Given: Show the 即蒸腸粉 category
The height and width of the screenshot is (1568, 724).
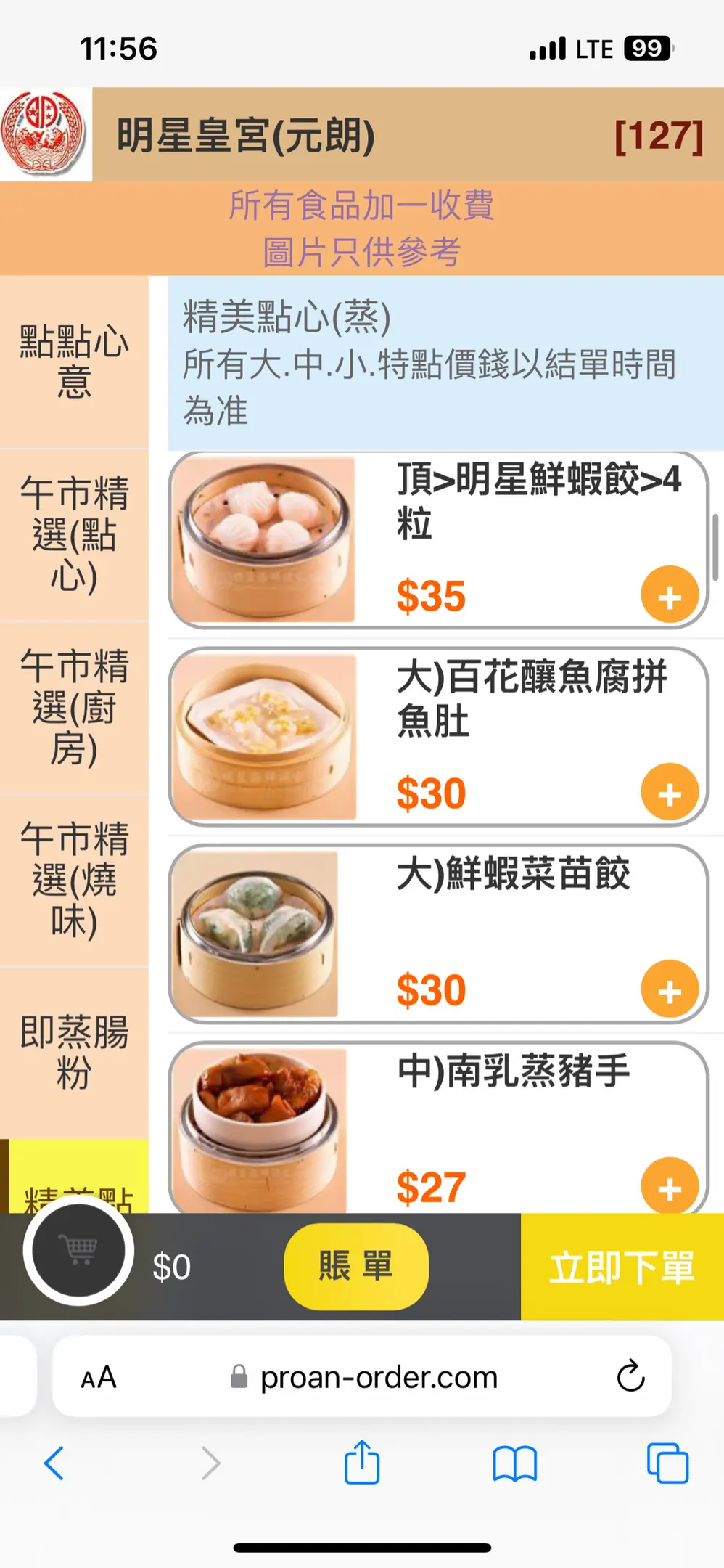Looking at the screenshot, I should click(x=74, y=1052).
